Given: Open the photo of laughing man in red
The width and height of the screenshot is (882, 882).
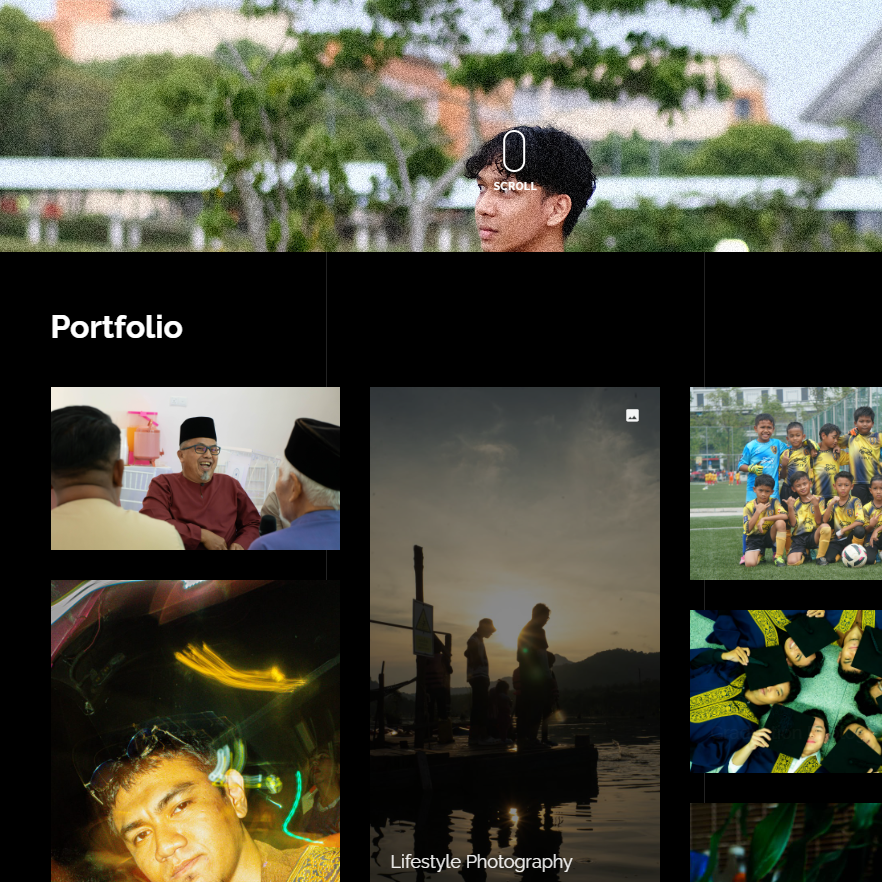Looking at the screenshot, I should tap(195, 468).
